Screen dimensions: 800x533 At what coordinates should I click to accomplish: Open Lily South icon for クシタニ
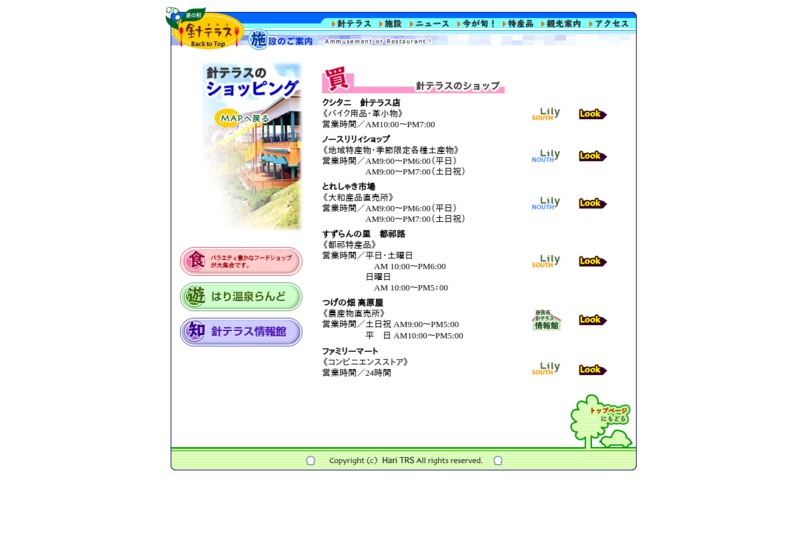point(546,114)
